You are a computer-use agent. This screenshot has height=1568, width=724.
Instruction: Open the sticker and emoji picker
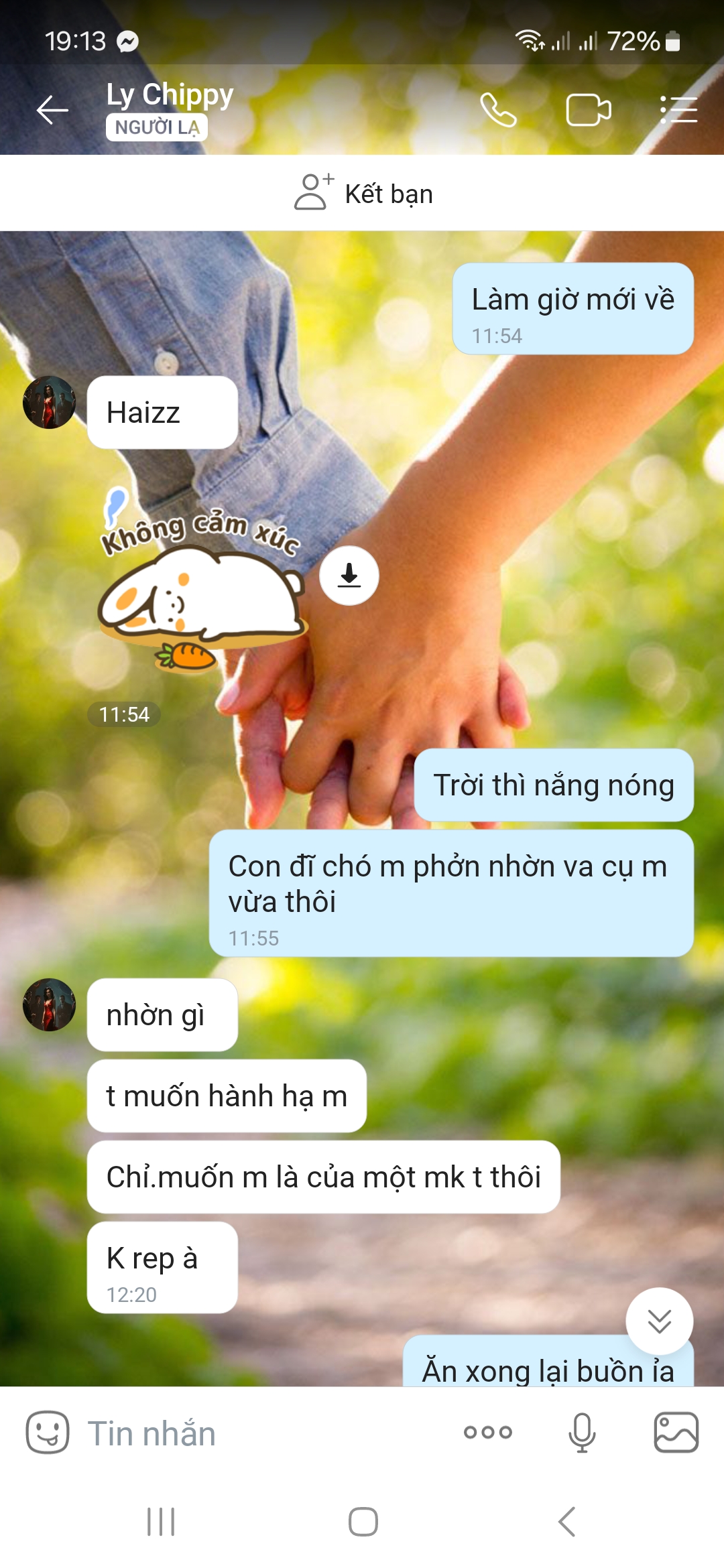tap(47, 1433)
